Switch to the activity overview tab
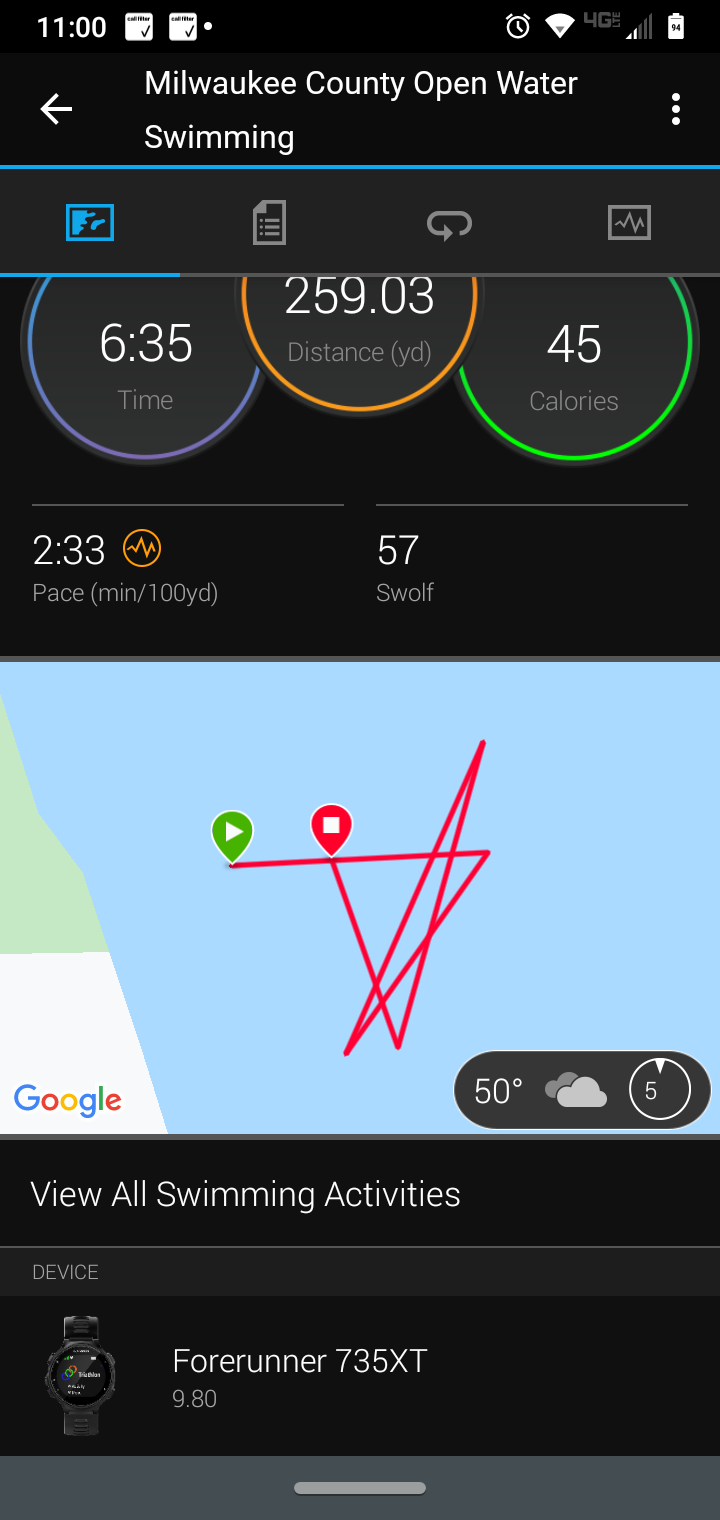 point(90,222)
